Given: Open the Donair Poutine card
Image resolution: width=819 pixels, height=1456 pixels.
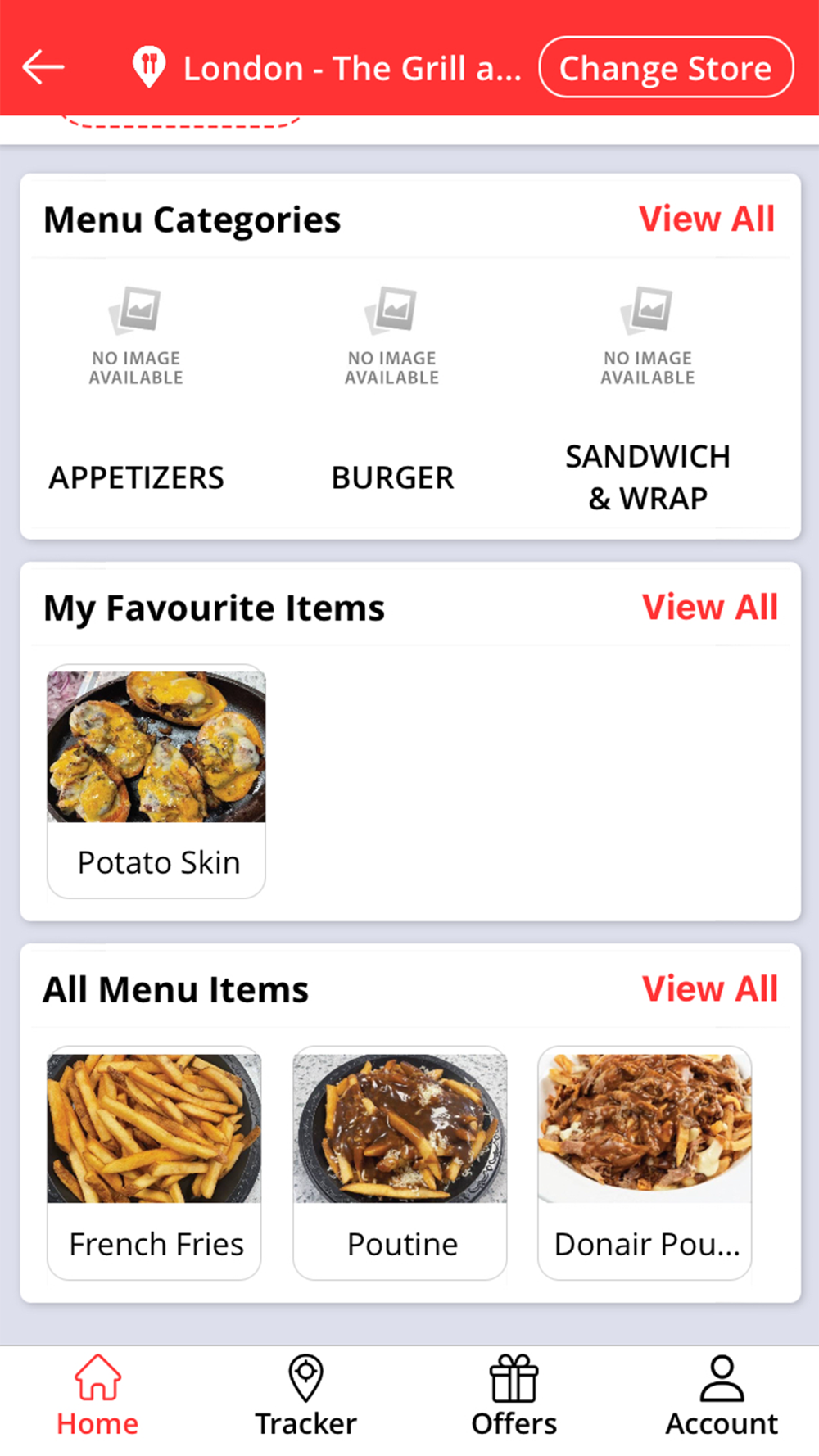Looking at the screenshot, I should (x=645, y=1163).
